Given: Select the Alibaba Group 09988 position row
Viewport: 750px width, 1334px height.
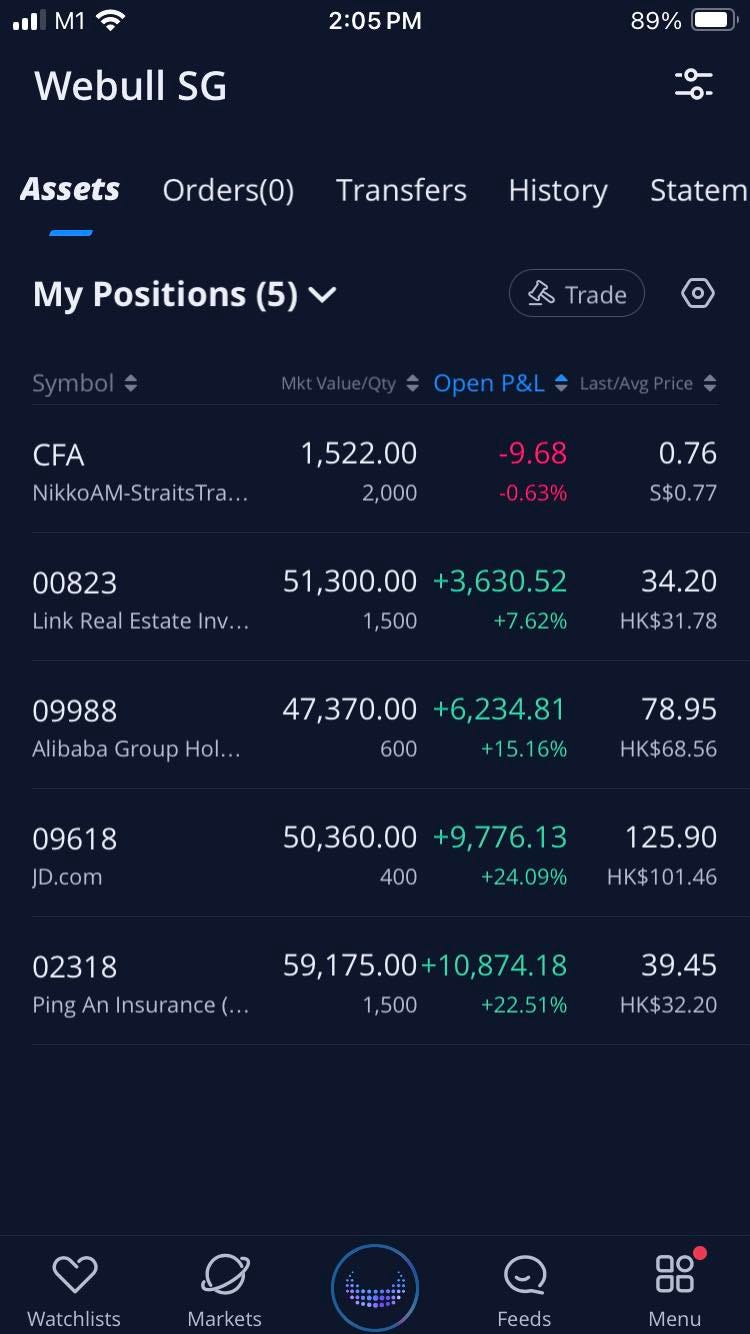Looking at the screenshot, I should 375,726.
